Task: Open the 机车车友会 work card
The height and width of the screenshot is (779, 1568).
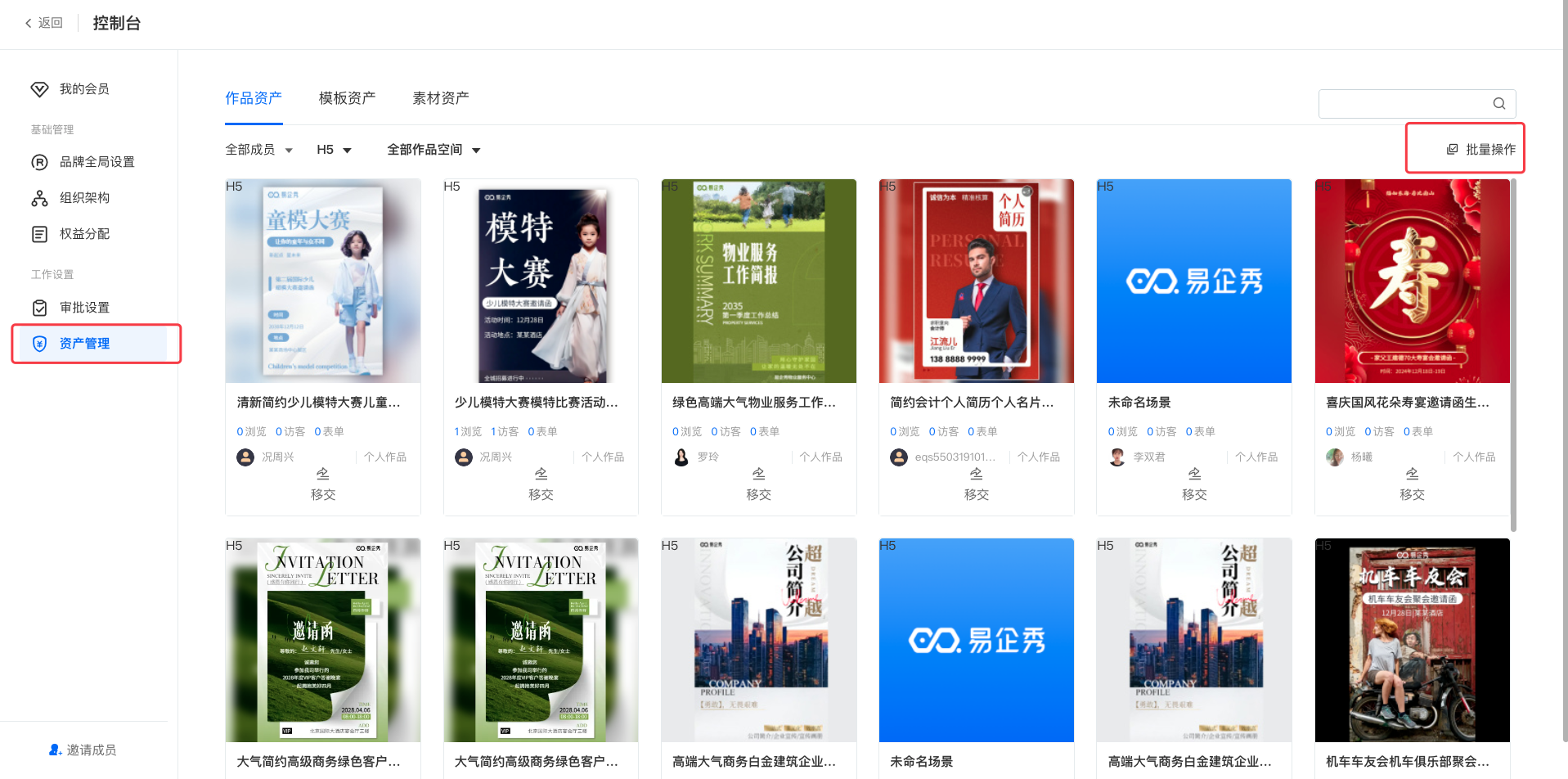Action: coord(1412,640)
